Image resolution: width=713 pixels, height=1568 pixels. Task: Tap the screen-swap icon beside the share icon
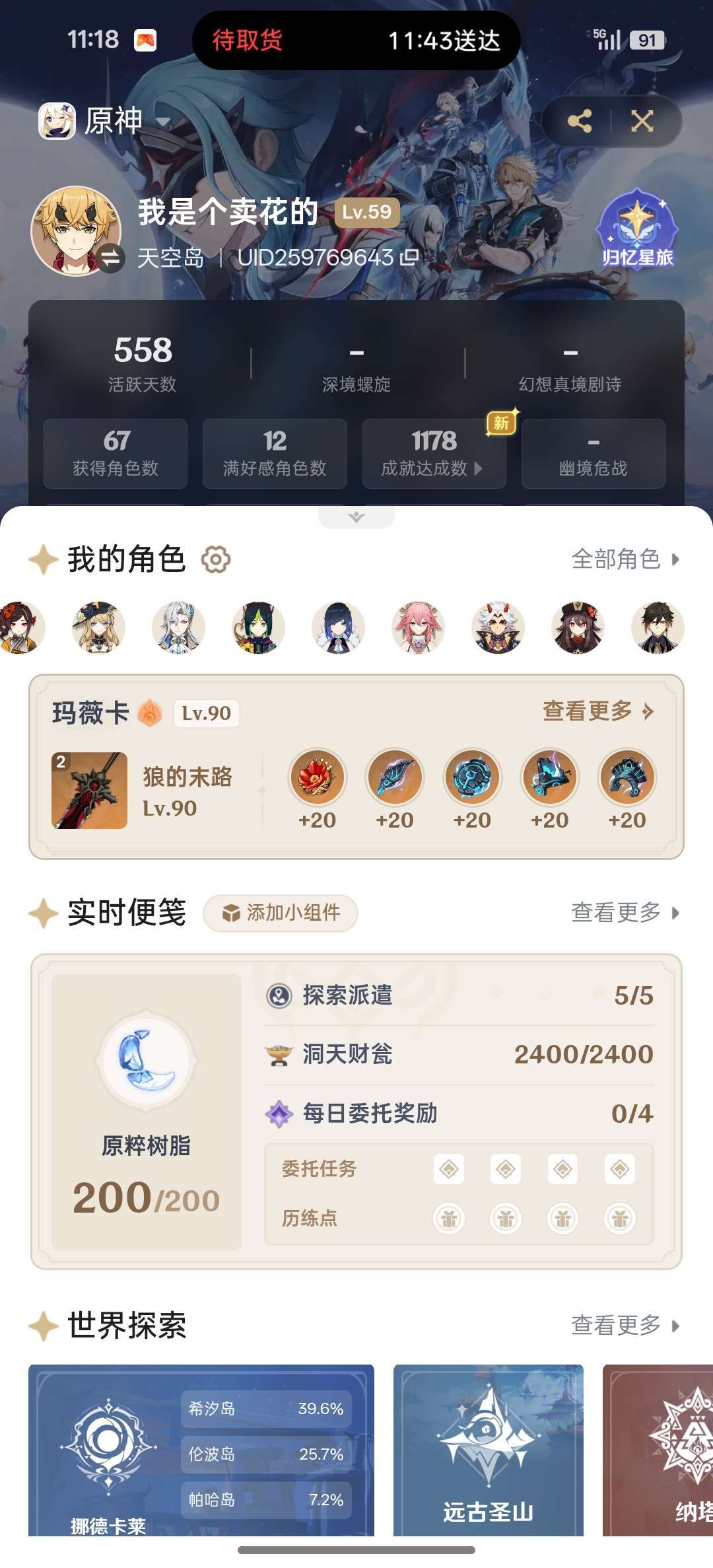[640, 121]
